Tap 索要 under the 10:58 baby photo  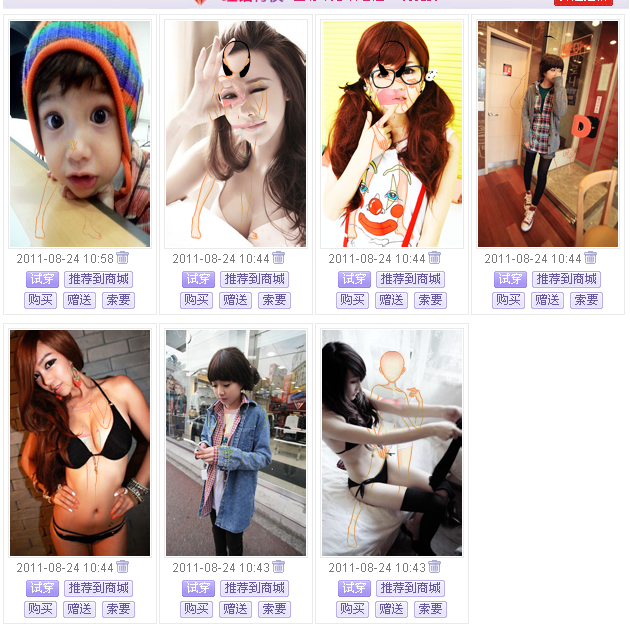coord(118,300)
